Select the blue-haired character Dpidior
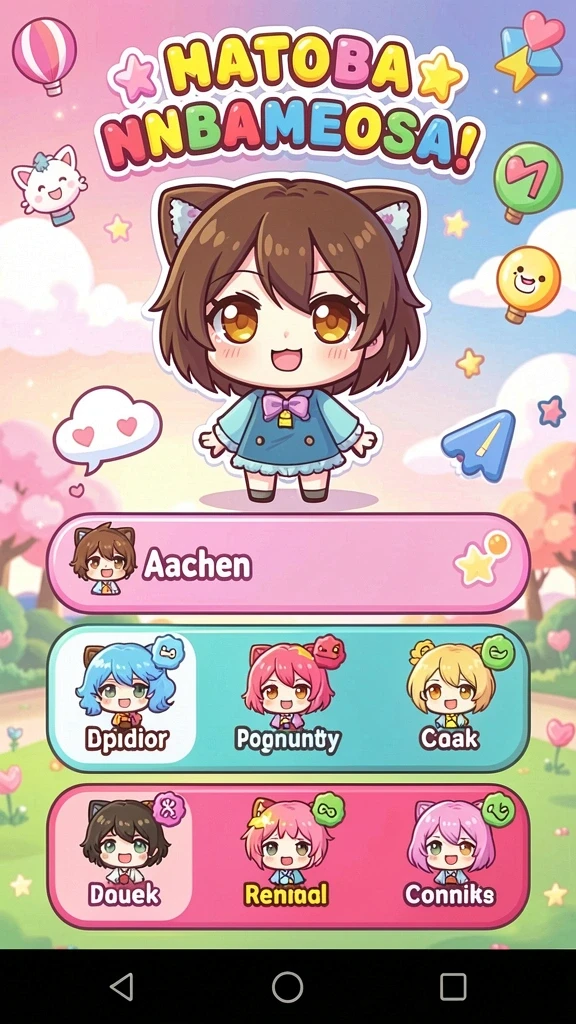The image size is (576, 1024). (x=125, y=697)
